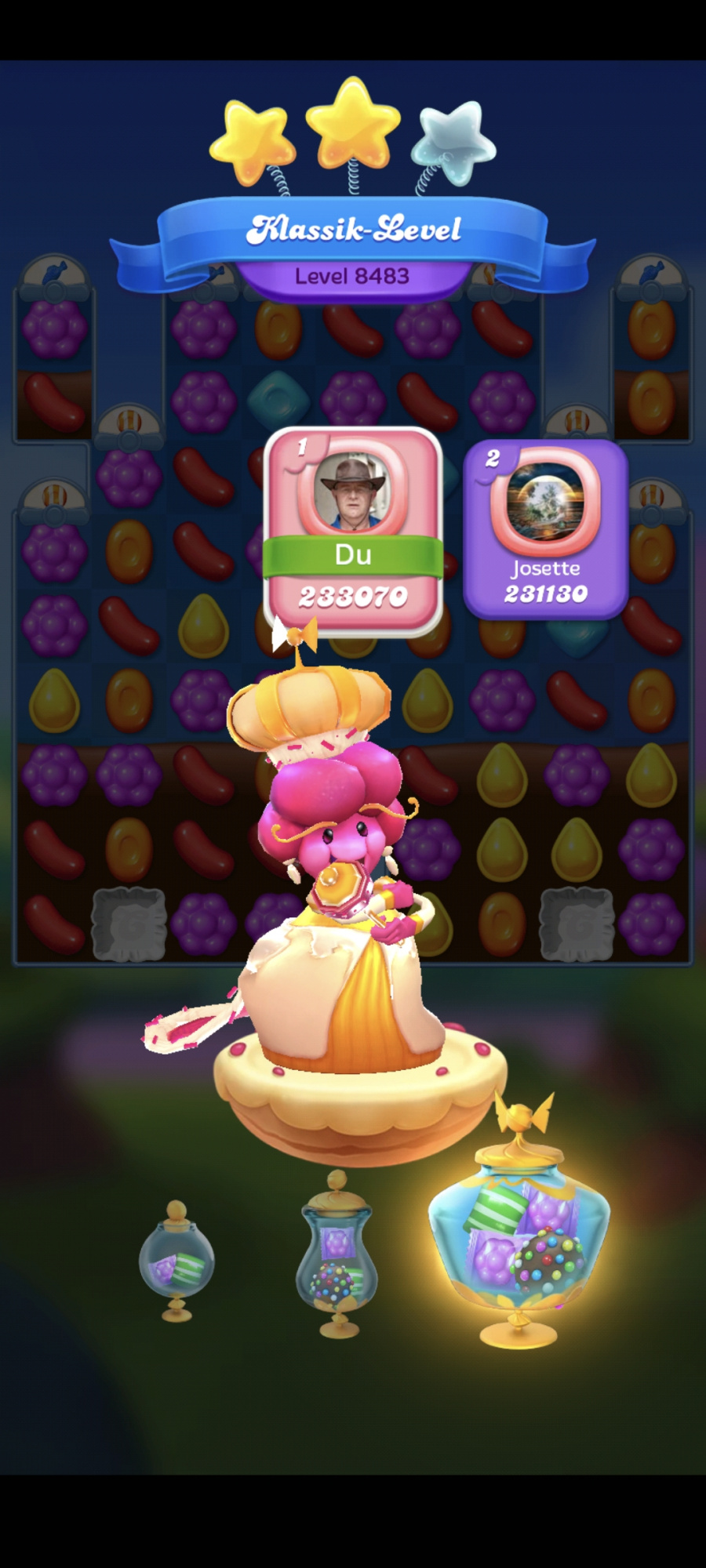Image resolution: width=706 pixels, height=1568 pixels.
Task: View Josette's second-place score card
Action: point(545,530)
